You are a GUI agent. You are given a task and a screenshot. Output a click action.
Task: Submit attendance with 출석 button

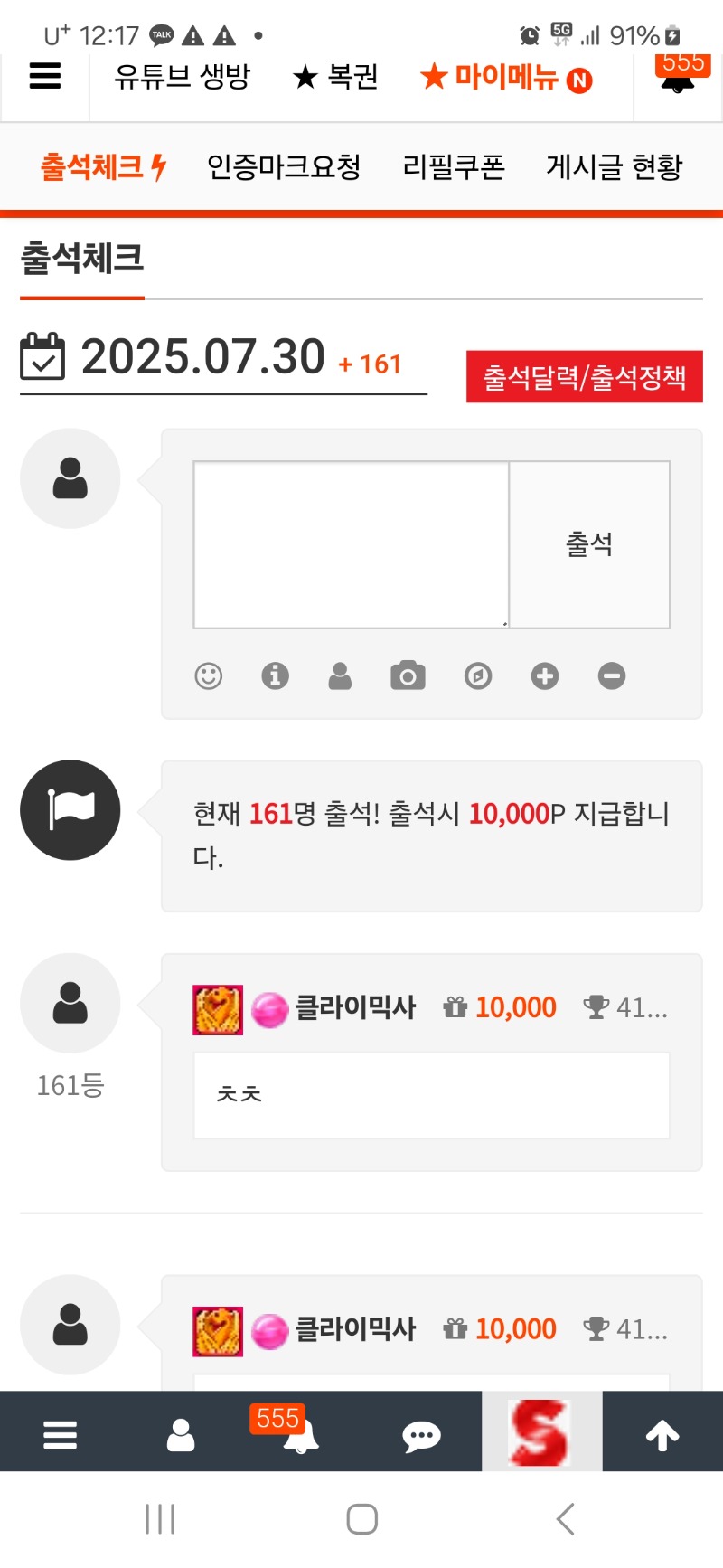pos(589,544)
